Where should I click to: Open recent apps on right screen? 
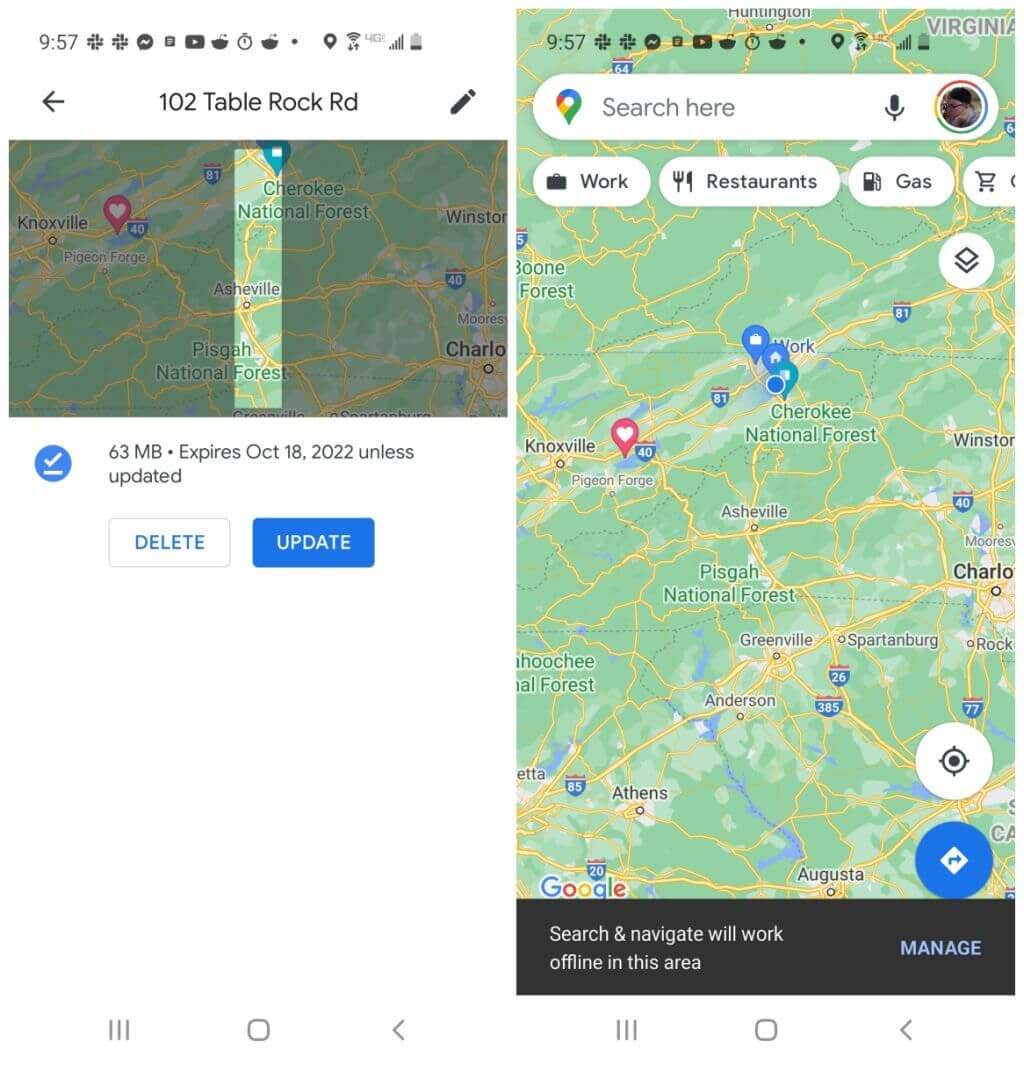(x=627, y=1029)
